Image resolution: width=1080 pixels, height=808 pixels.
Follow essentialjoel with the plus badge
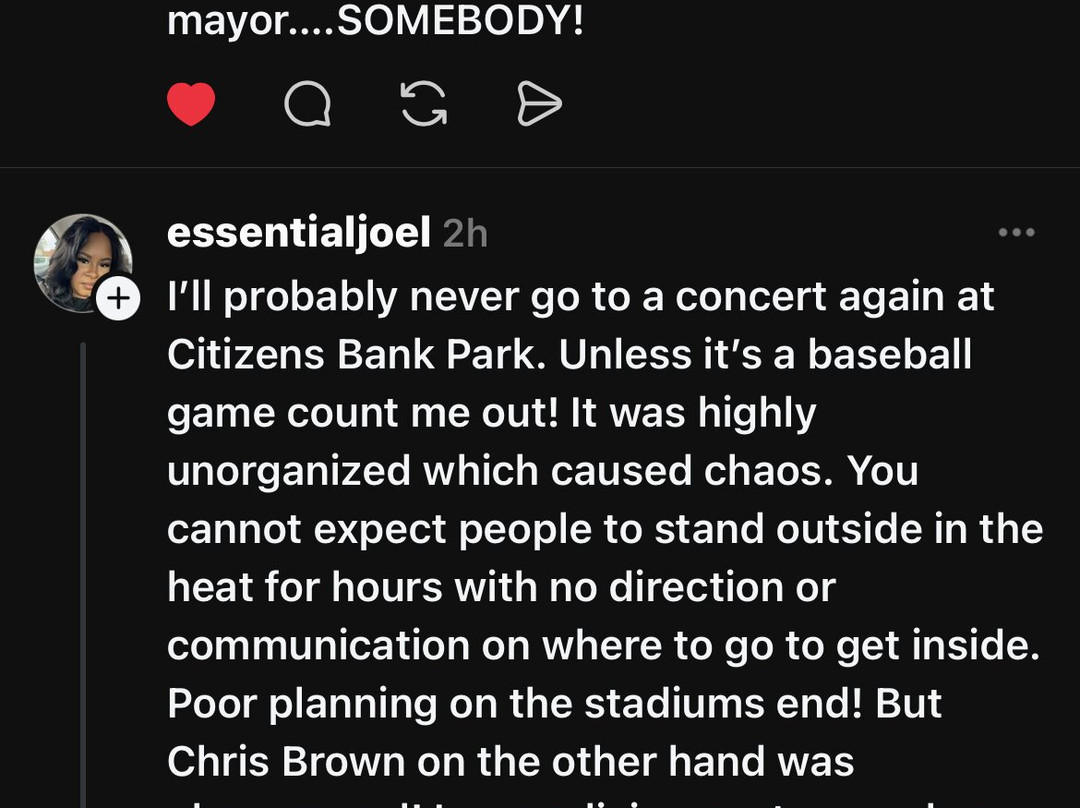[118, 298]
